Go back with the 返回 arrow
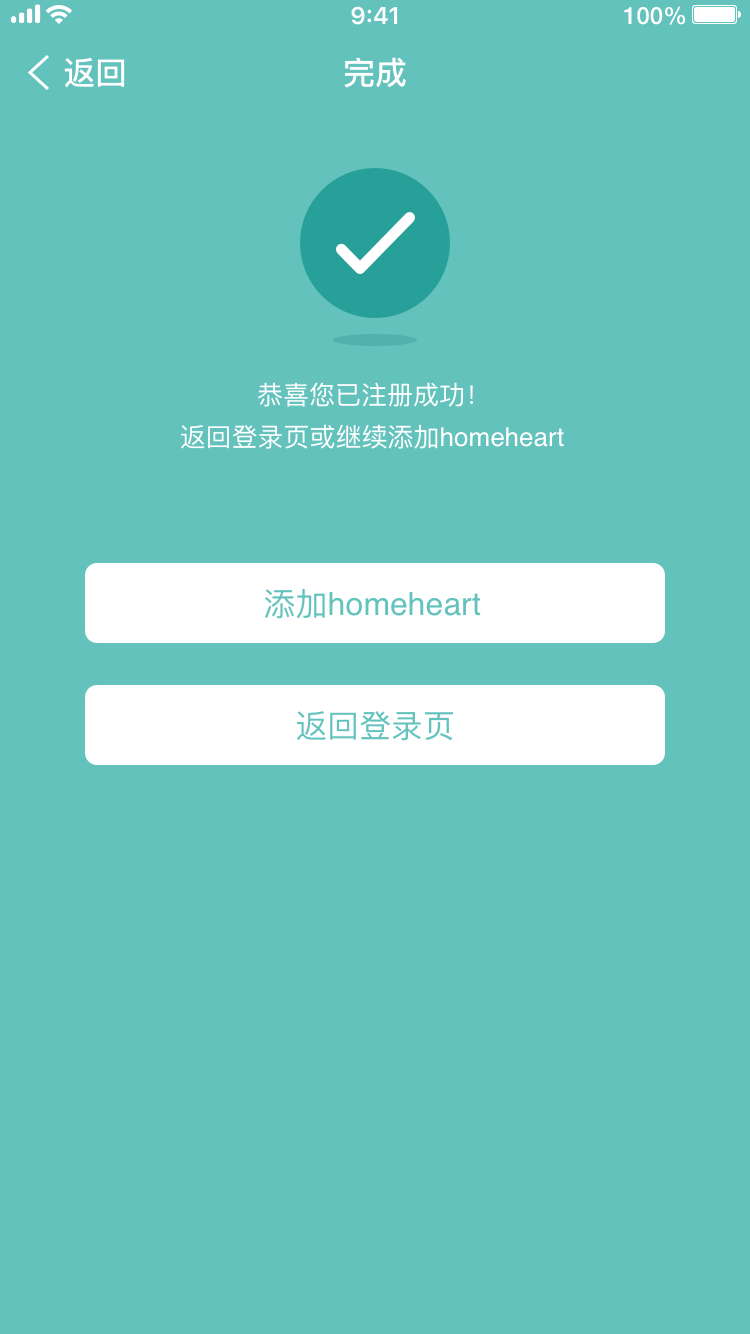 [x=76, y=73]
